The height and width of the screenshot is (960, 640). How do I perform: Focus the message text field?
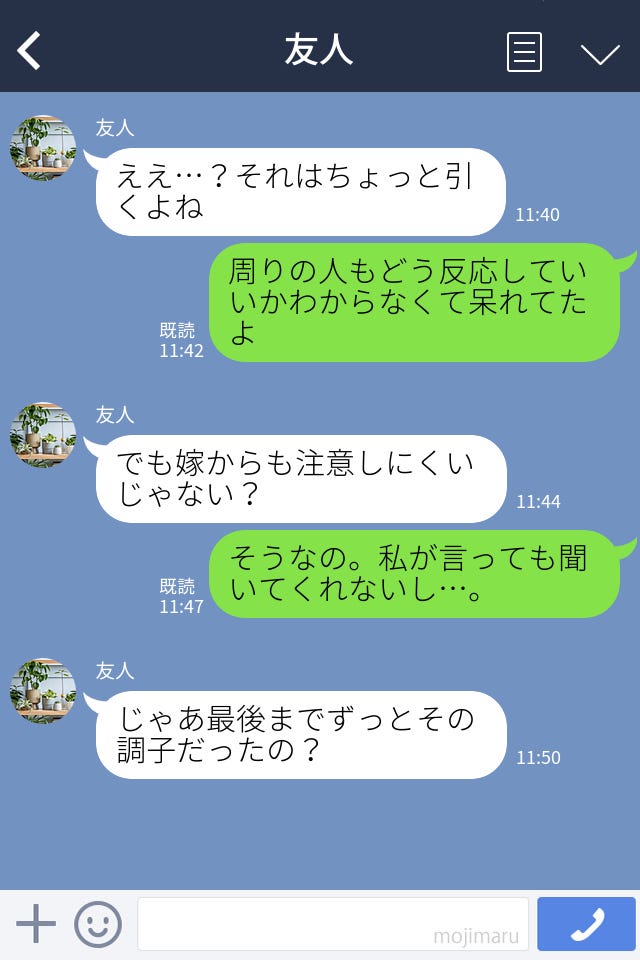[332, 924]
